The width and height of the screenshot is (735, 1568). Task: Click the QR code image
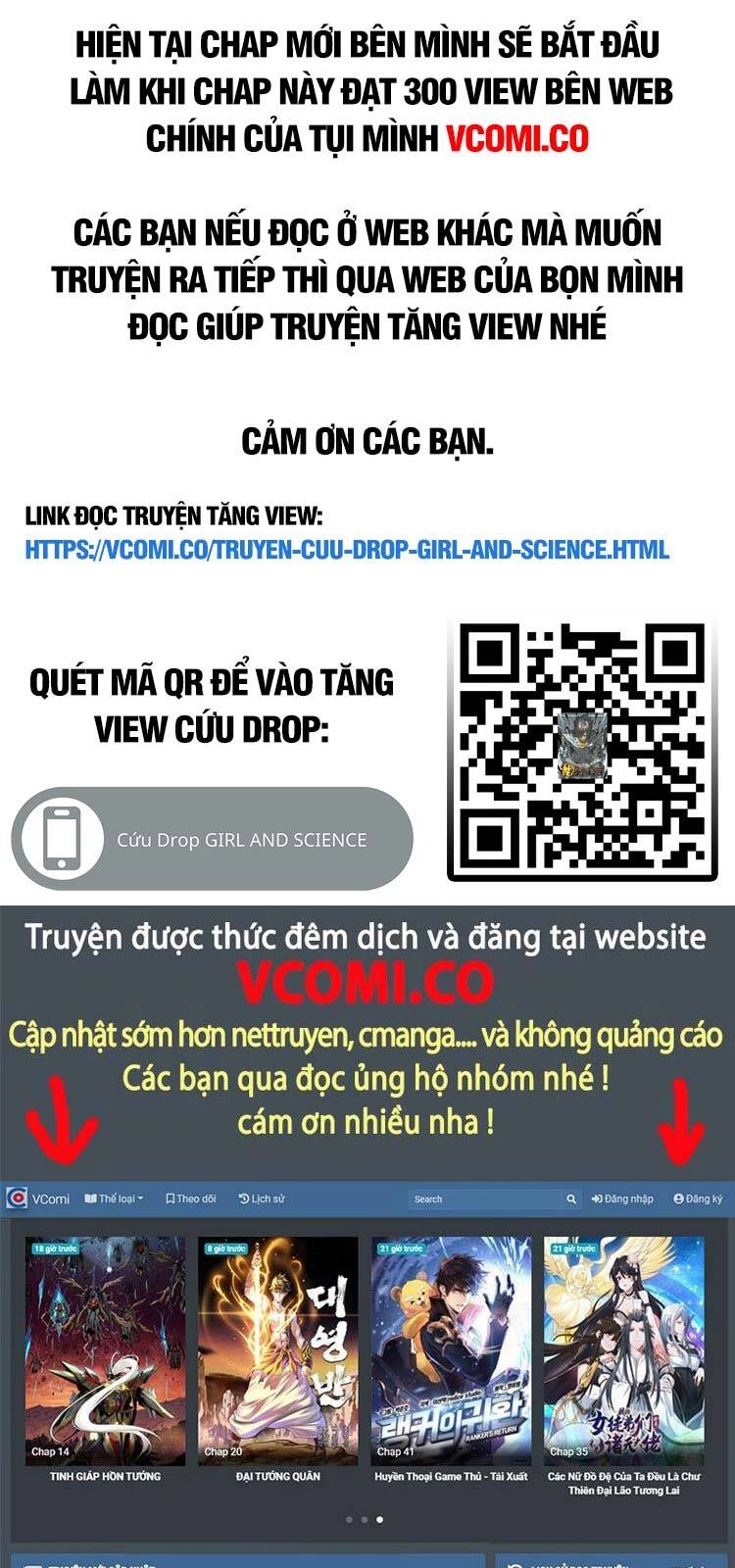point(578,750)
